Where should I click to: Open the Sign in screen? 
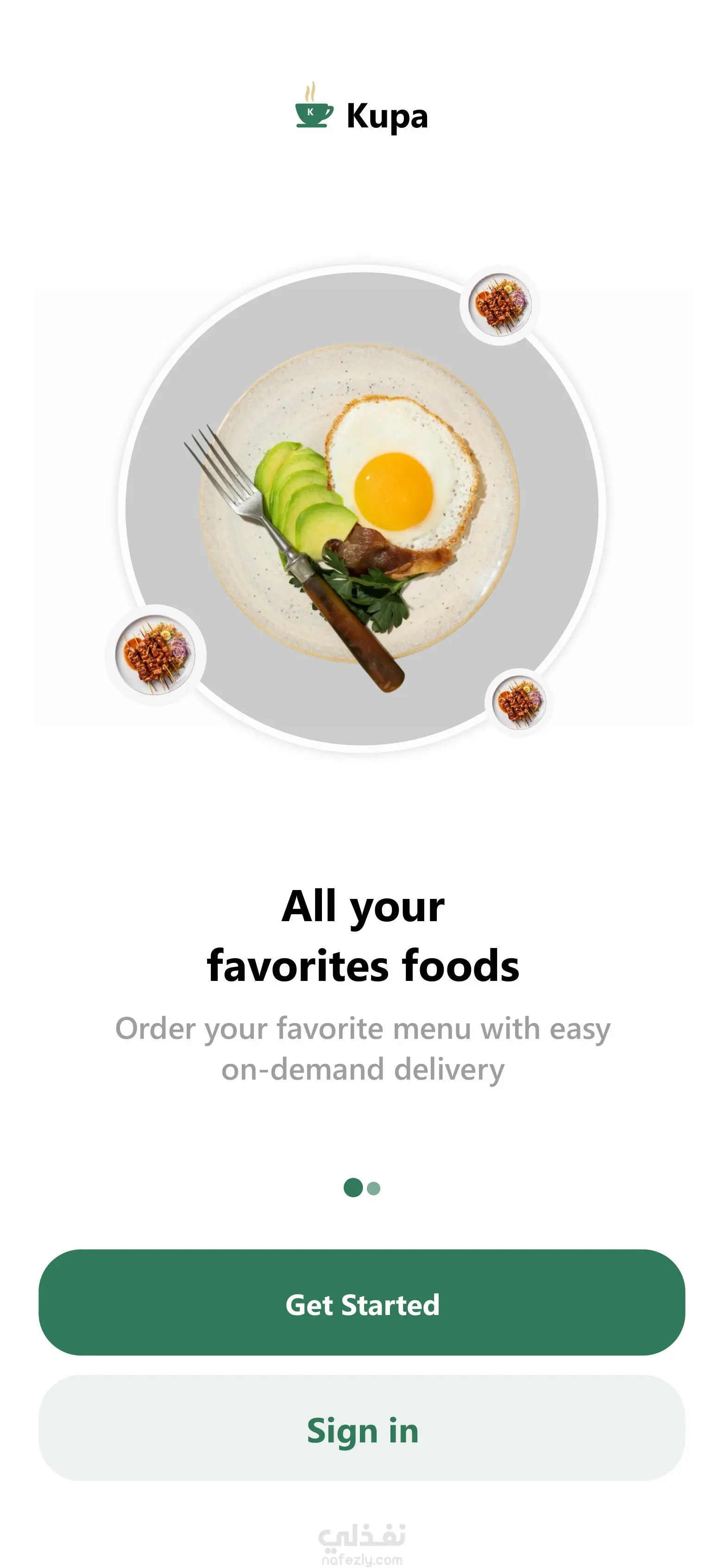click(362, 1429)
